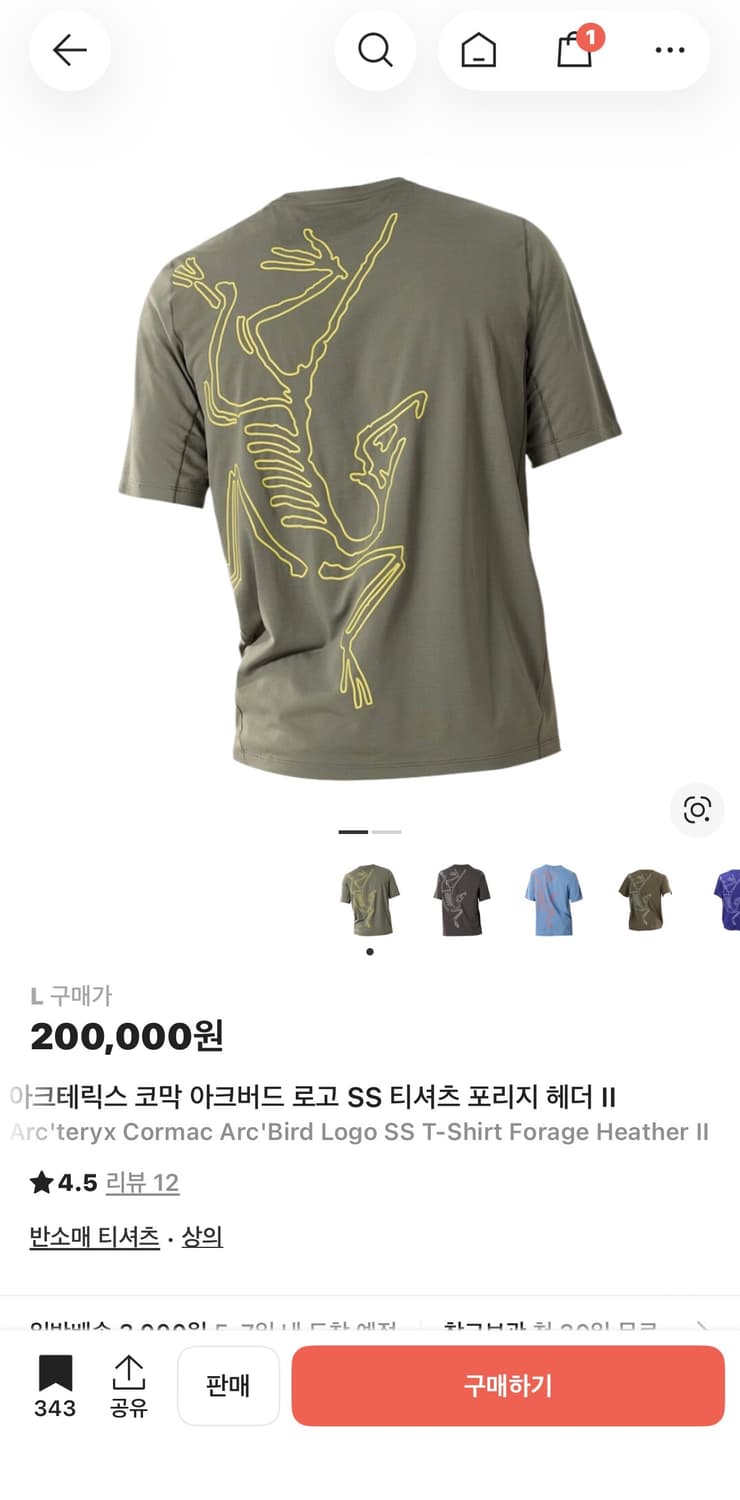Tap the red 구매하기 purchase button
Viewport: 740px width, 1500px height.
(507, 1385)
